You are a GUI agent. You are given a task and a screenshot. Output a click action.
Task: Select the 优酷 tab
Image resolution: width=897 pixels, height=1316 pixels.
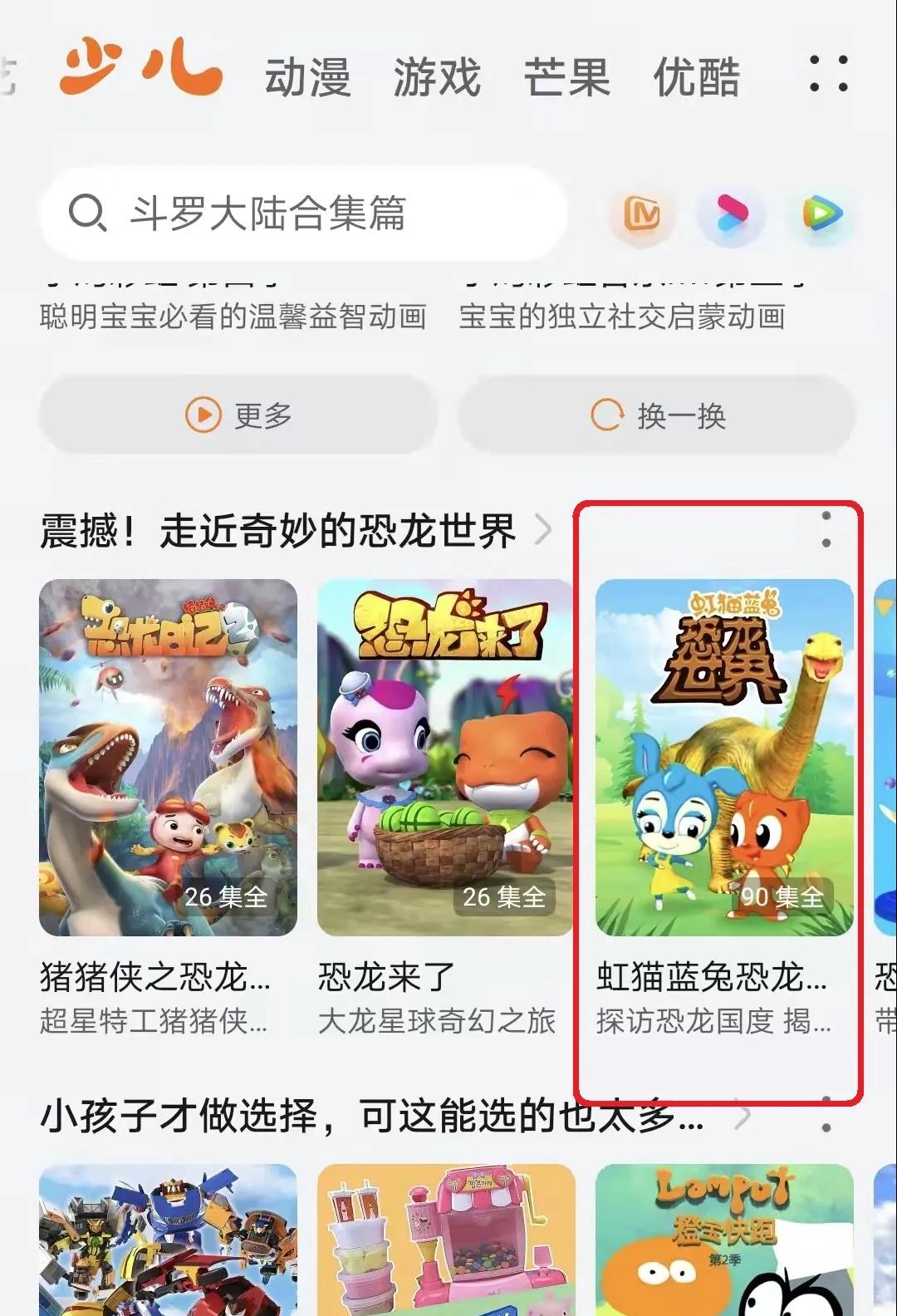click(x=696, y=77)
